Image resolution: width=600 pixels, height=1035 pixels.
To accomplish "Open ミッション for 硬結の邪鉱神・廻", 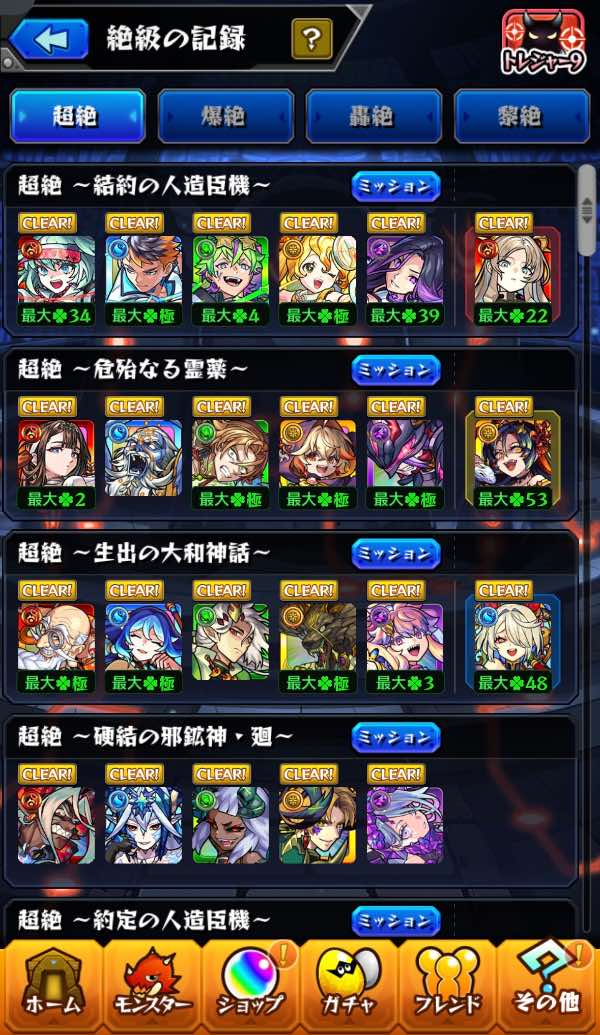I will (x=396, y=737).
